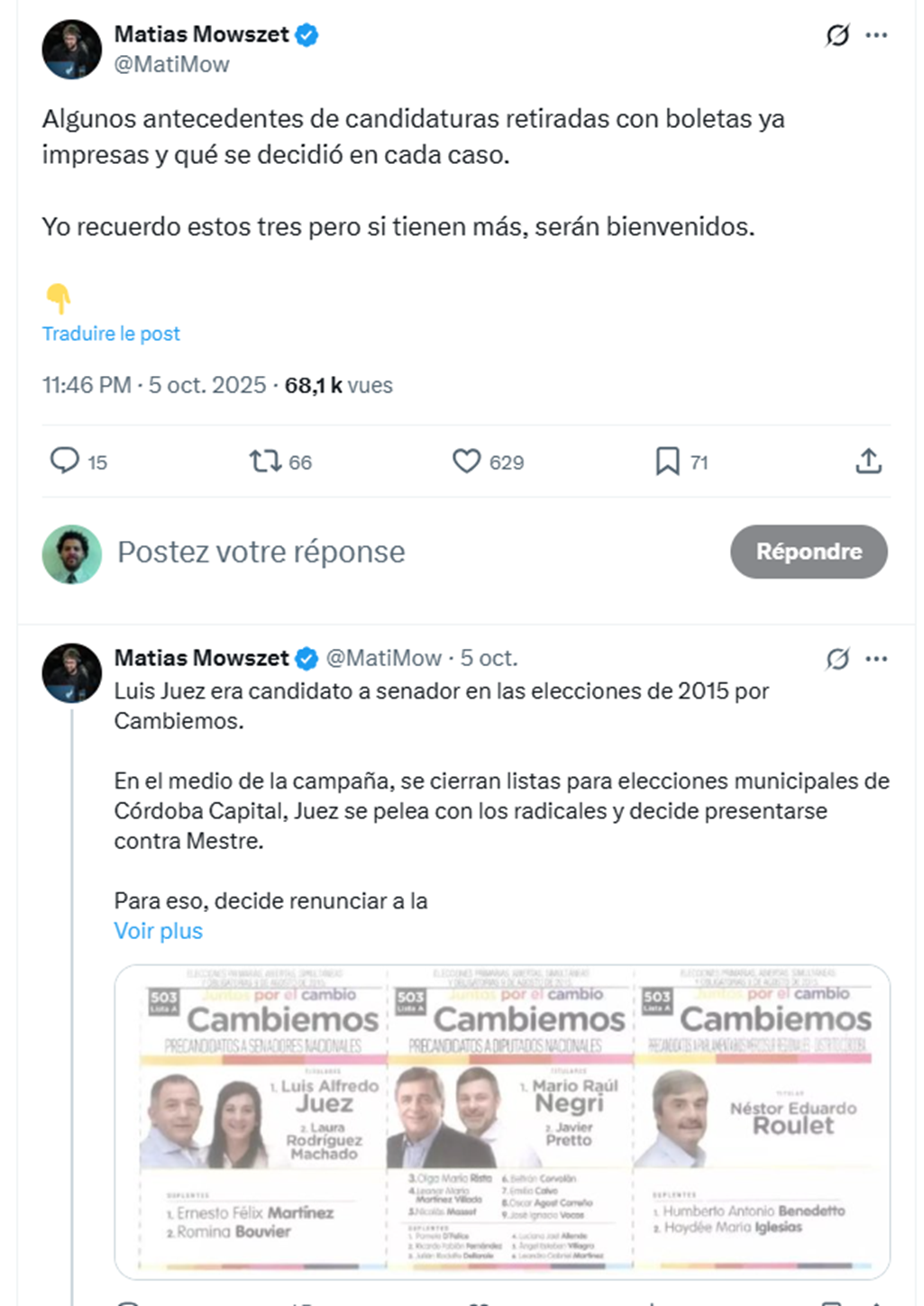Open the overflow menu on the Luis Juez reply
The image size is (924, 1306).
click(x=876, y=659)
